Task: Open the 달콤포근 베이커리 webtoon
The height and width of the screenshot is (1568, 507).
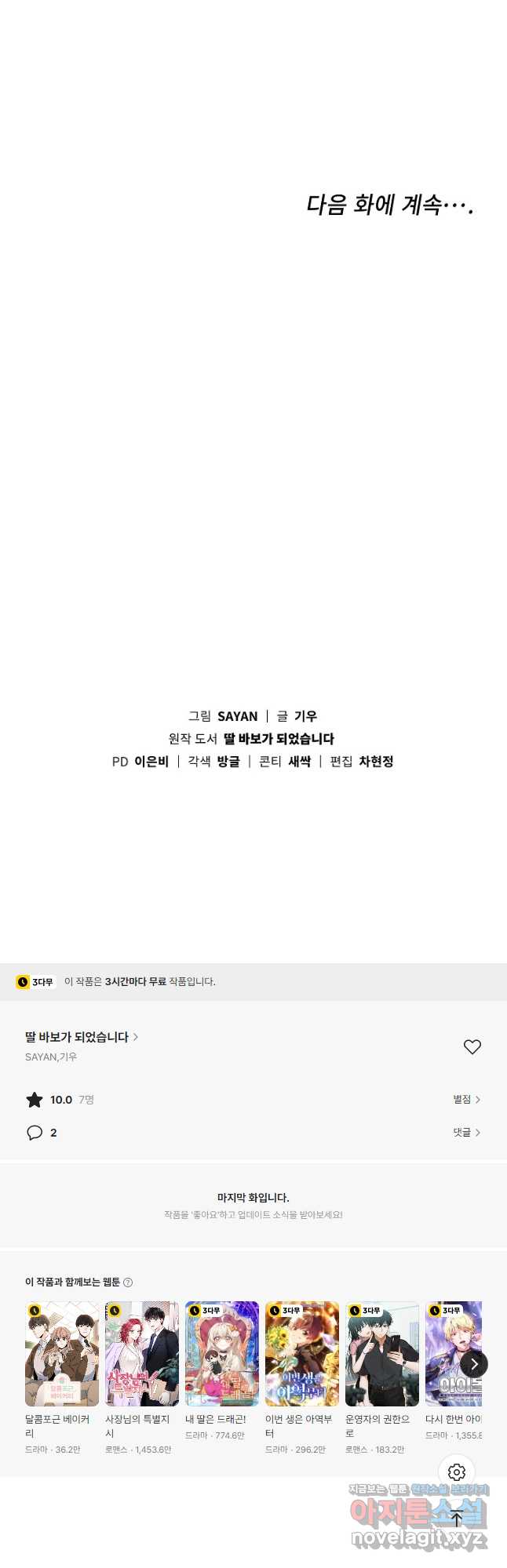Action: pos(62,1354)
